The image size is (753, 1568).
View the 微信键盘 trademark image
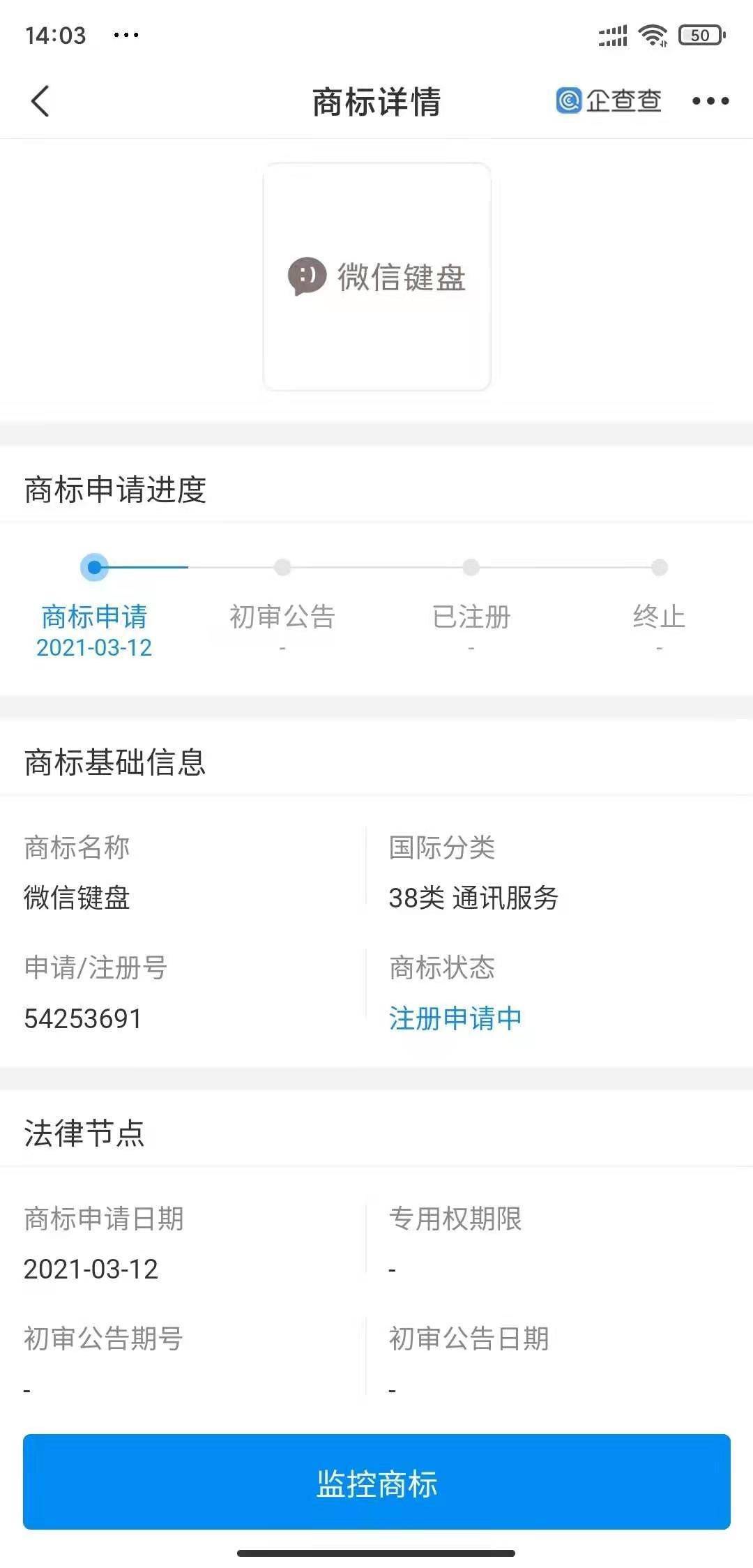[x=376, y=277]
